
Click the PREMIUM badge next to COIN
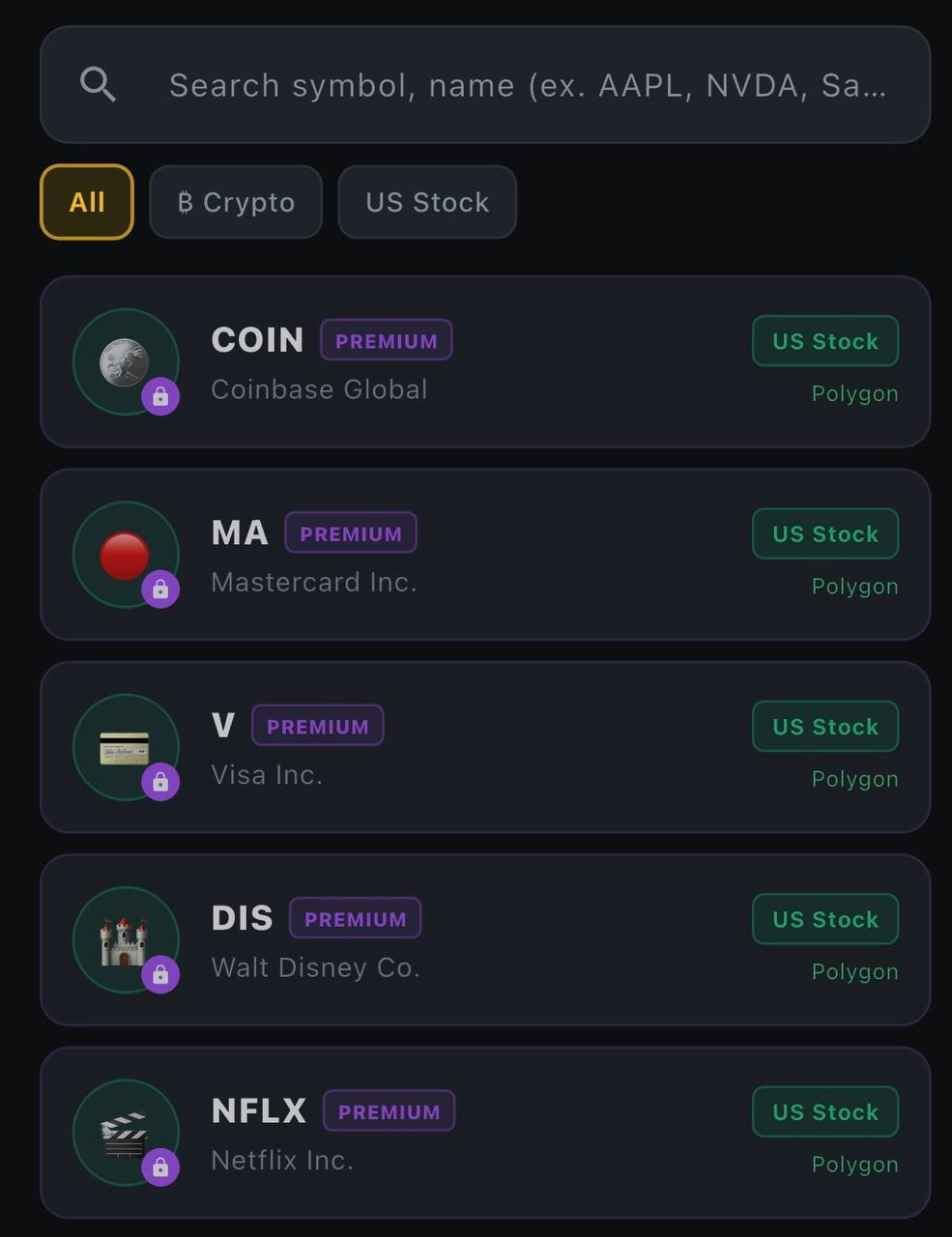point(386,339)
